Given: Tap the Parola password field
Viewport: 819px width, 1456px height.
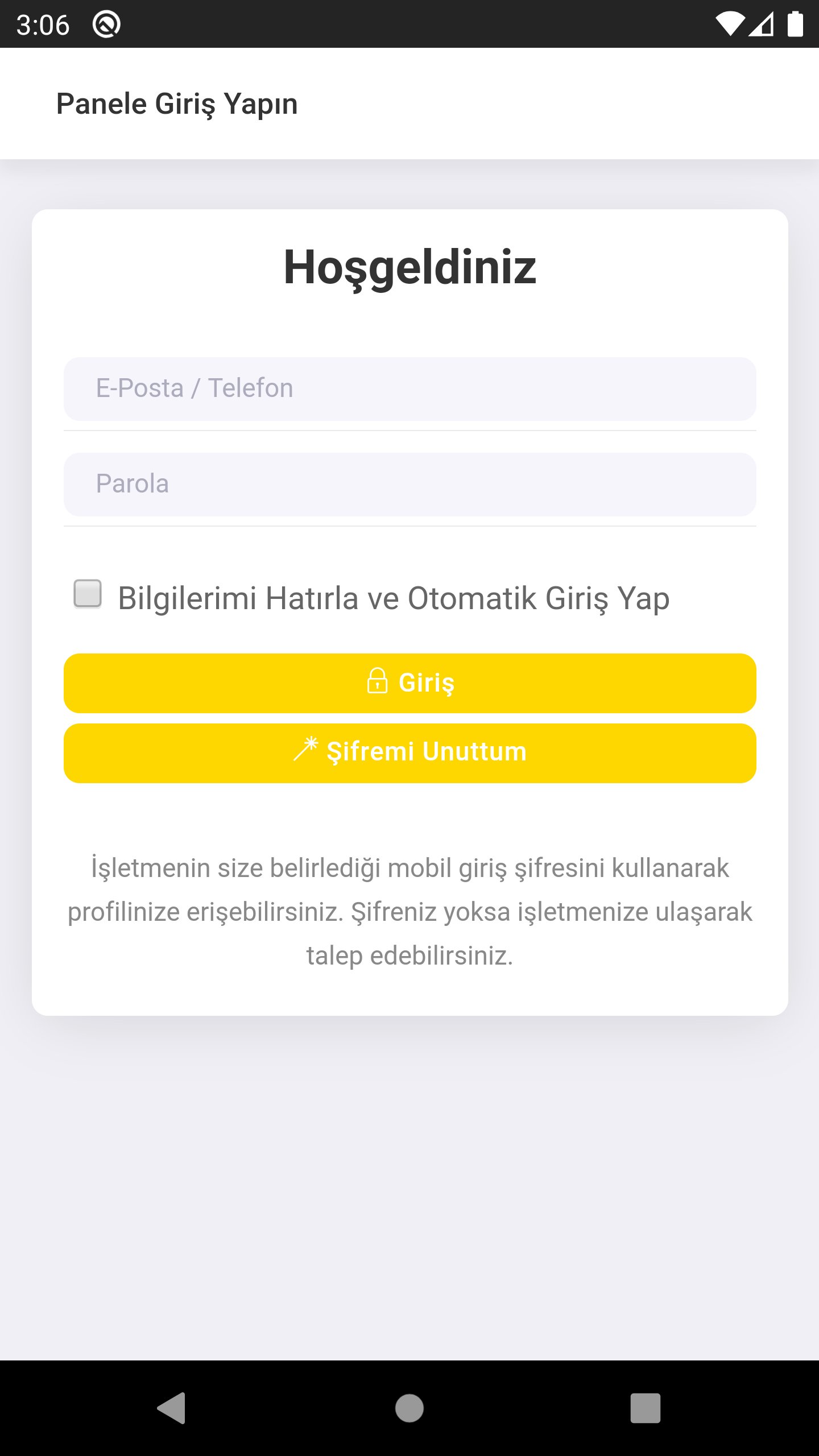Looking at the screenshot, I should (409, 485).
